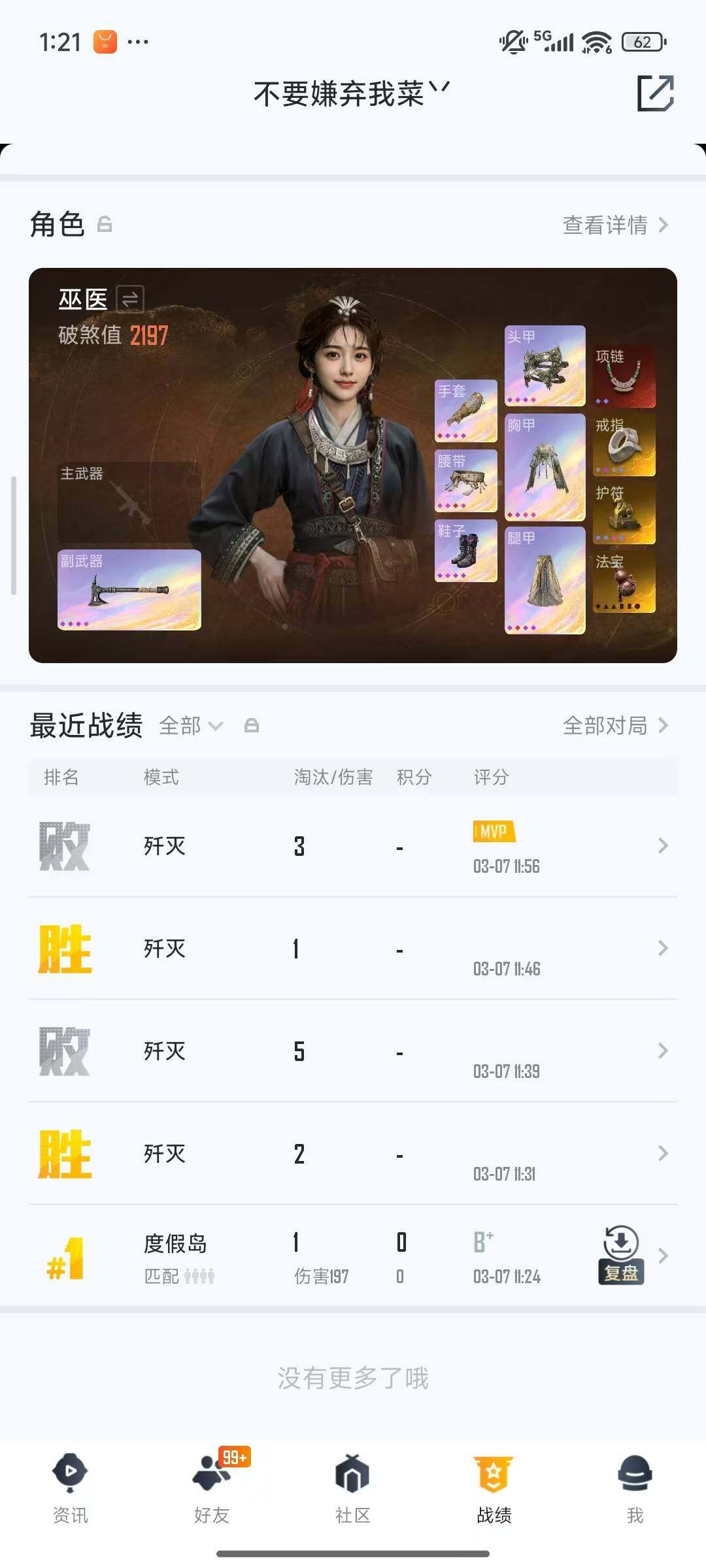Open details of the 03-07 11:46 victory match

[x=665, y=949]
